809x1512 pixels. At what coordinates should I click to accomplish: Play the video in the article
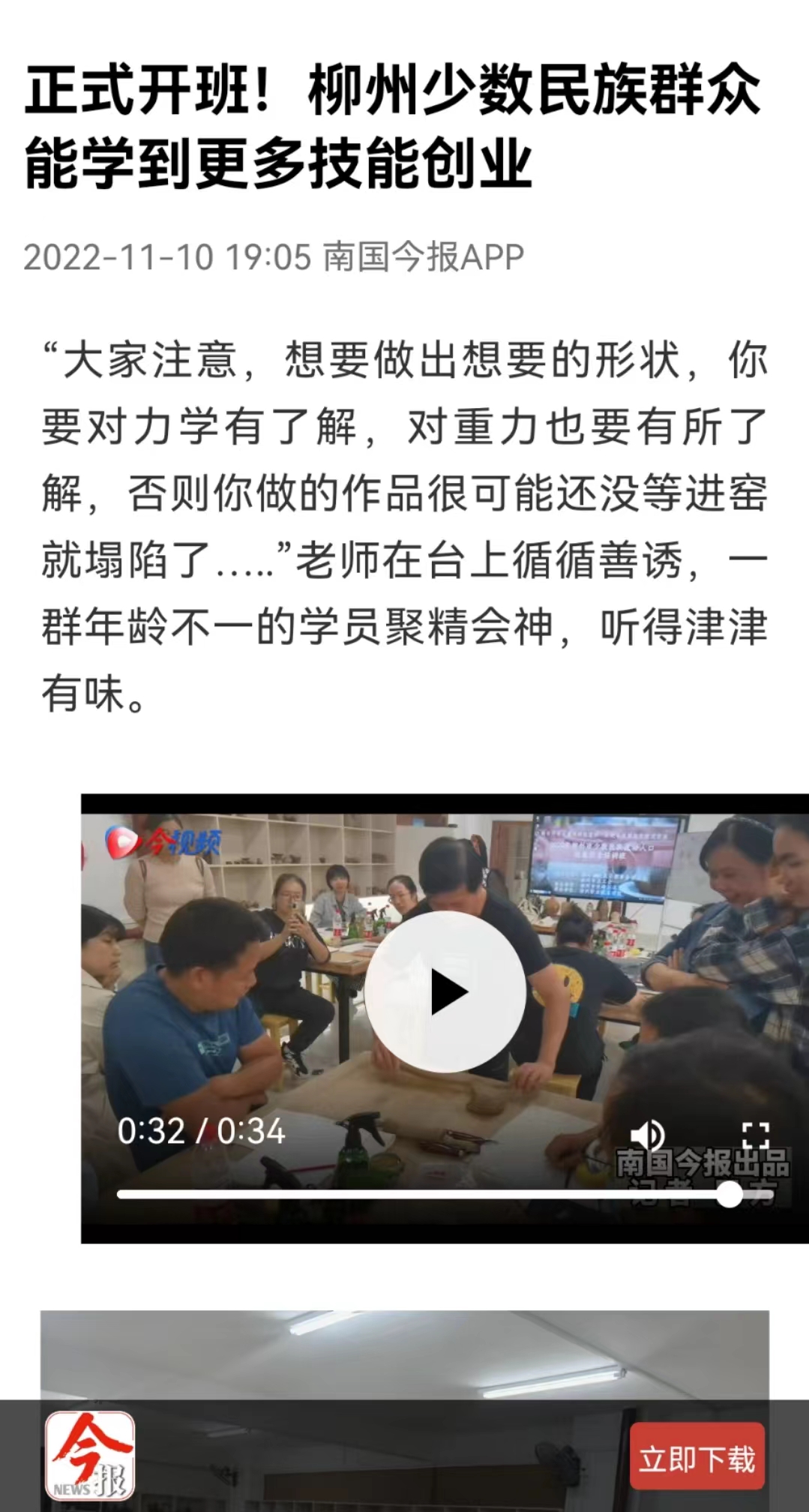pyautogui.click(x=445, y=991)
